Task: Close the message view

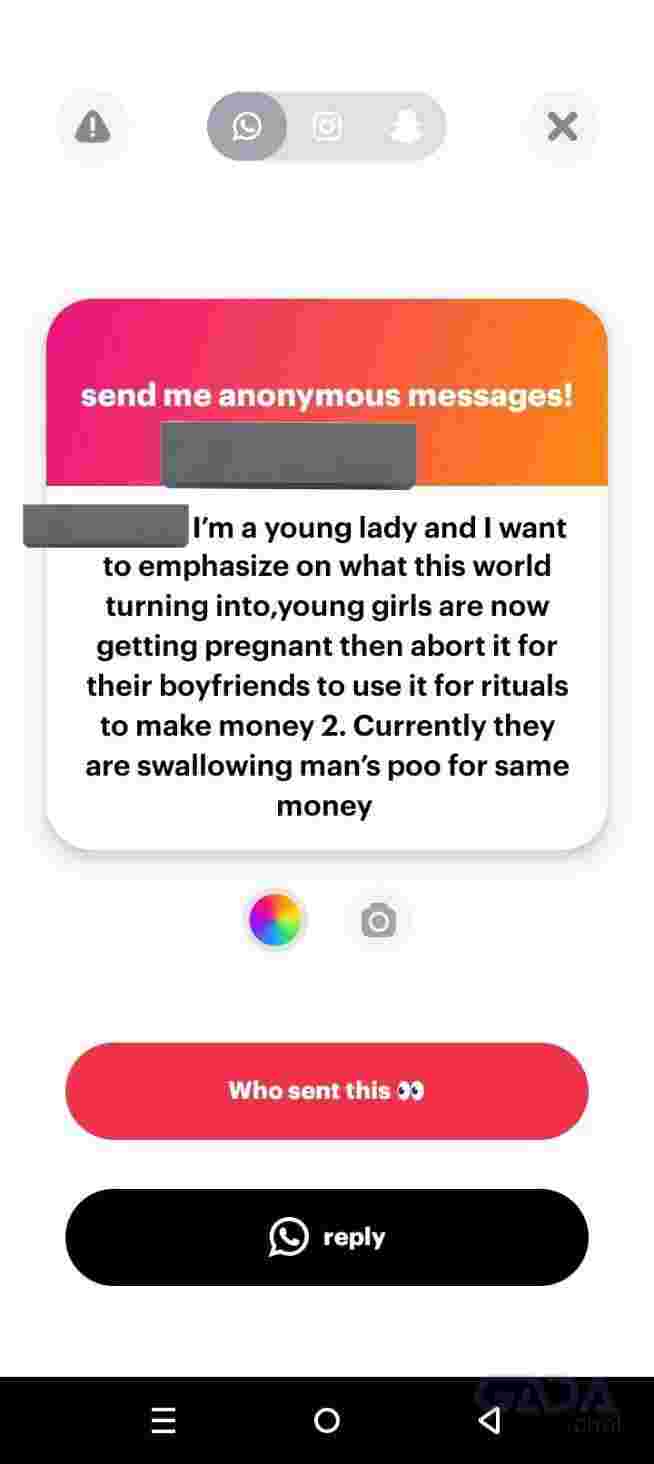Action: coord(562,127)
